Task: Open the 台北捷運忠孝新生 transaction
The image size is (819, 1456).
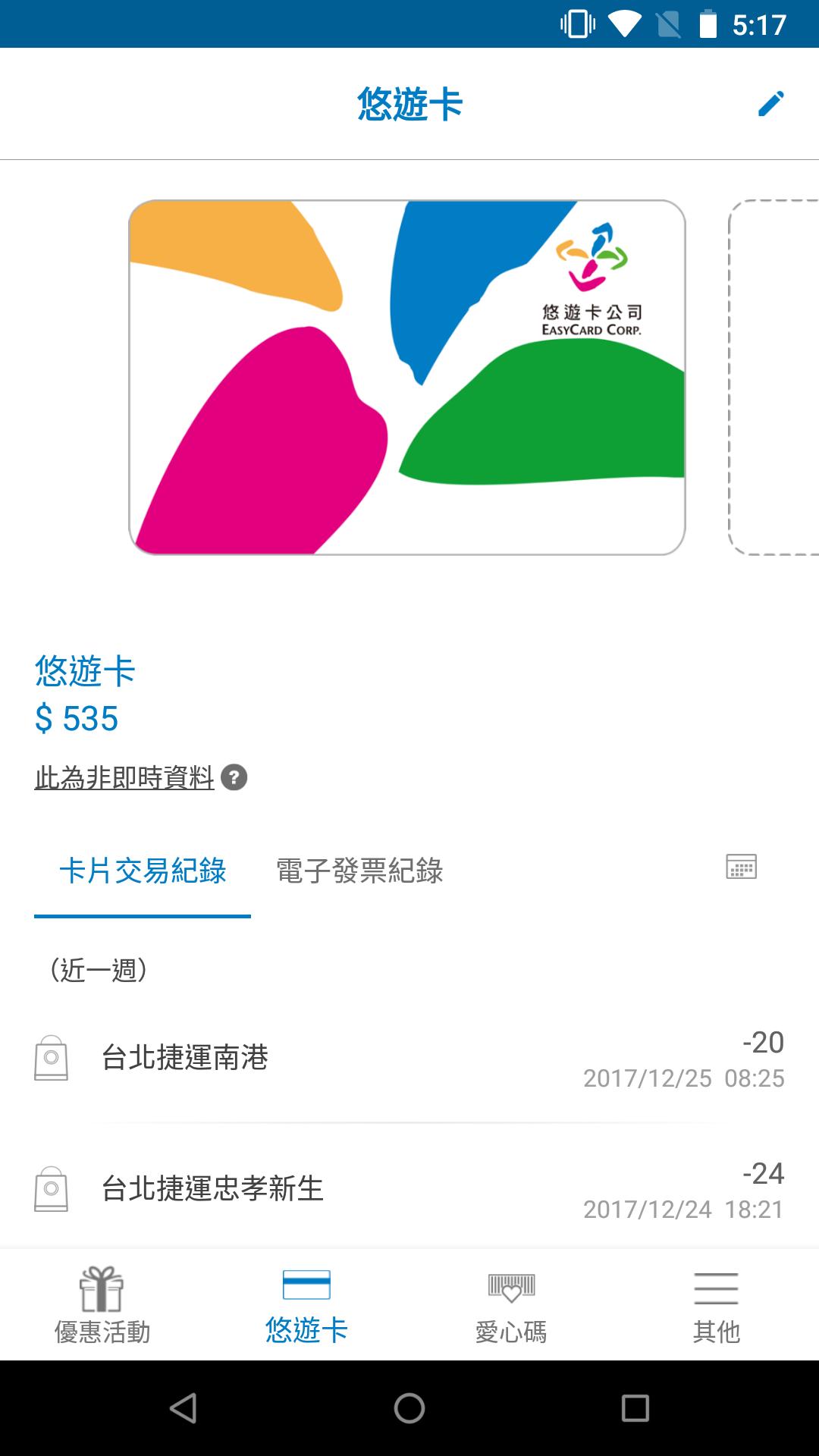Action: [x=409, y=1188]
